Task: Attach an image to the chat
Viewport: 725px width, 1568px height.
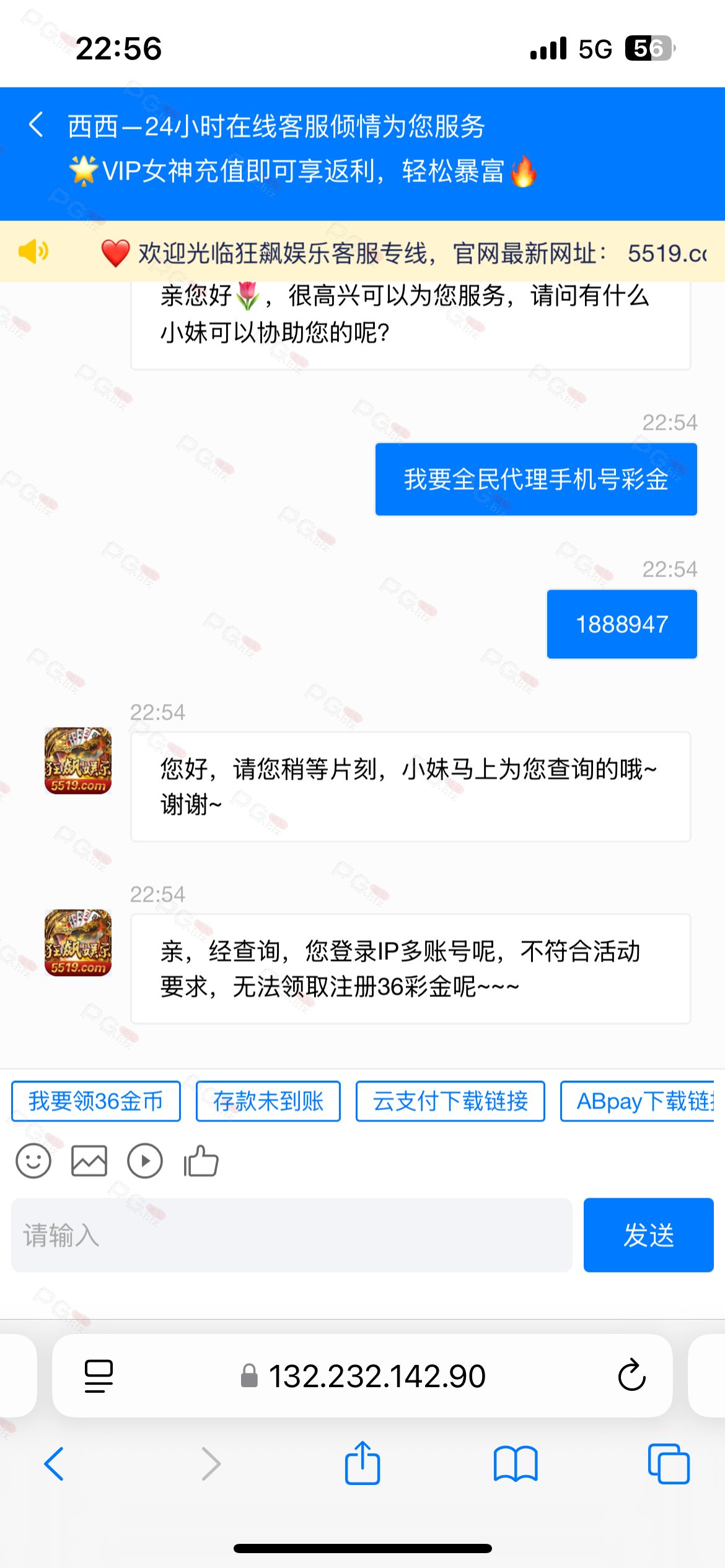Action: [89, 1161]
